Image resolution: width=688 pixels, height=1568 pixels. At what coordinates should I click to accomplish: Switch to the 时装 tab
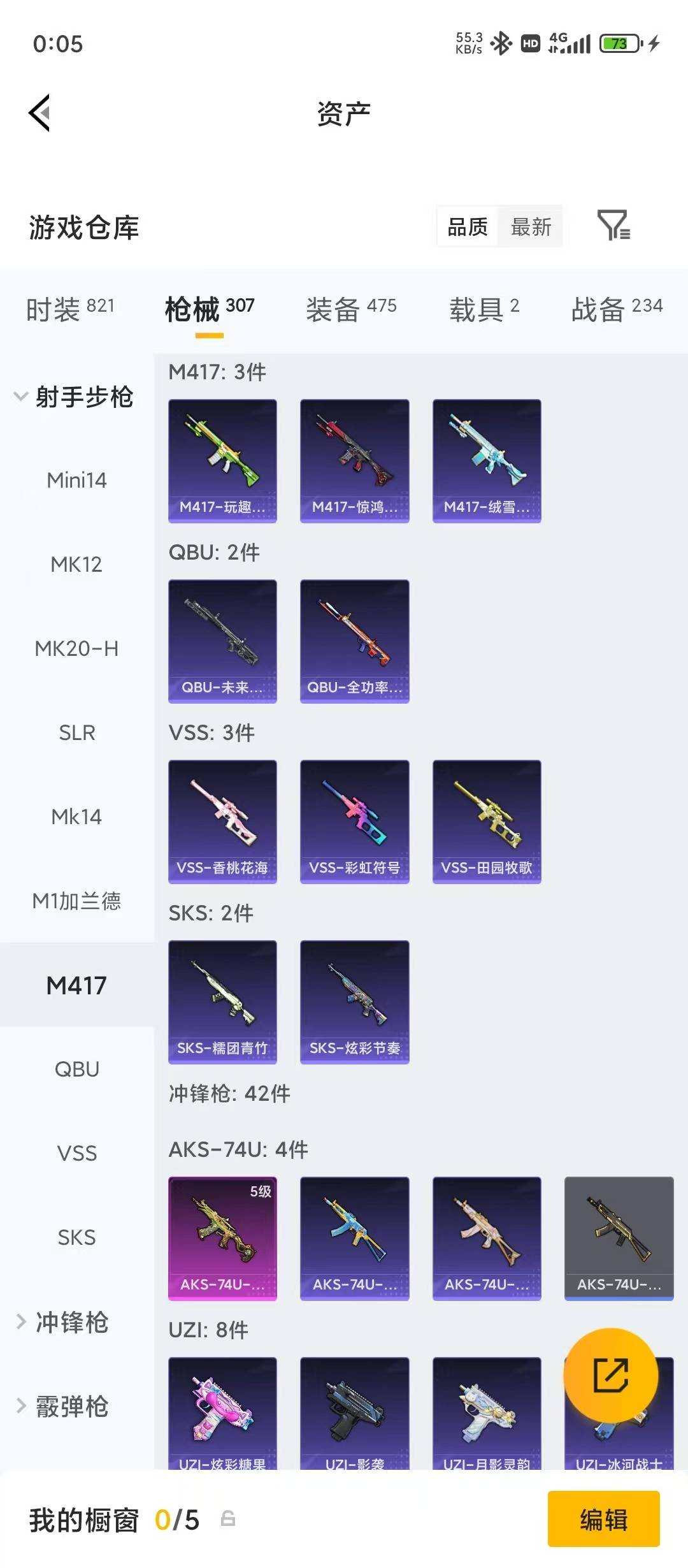click(70, 309)
